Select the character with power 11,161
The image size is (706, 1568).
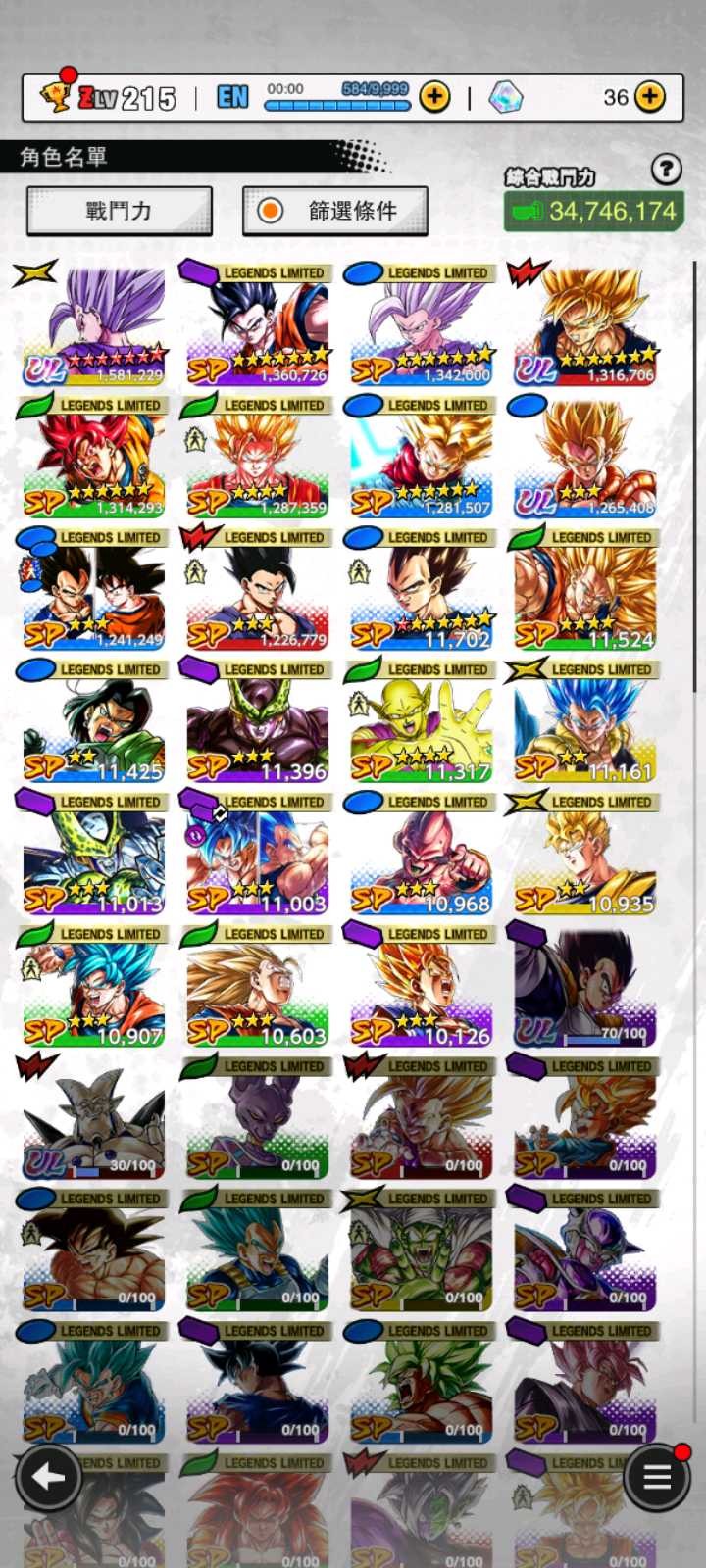point(583,721)
